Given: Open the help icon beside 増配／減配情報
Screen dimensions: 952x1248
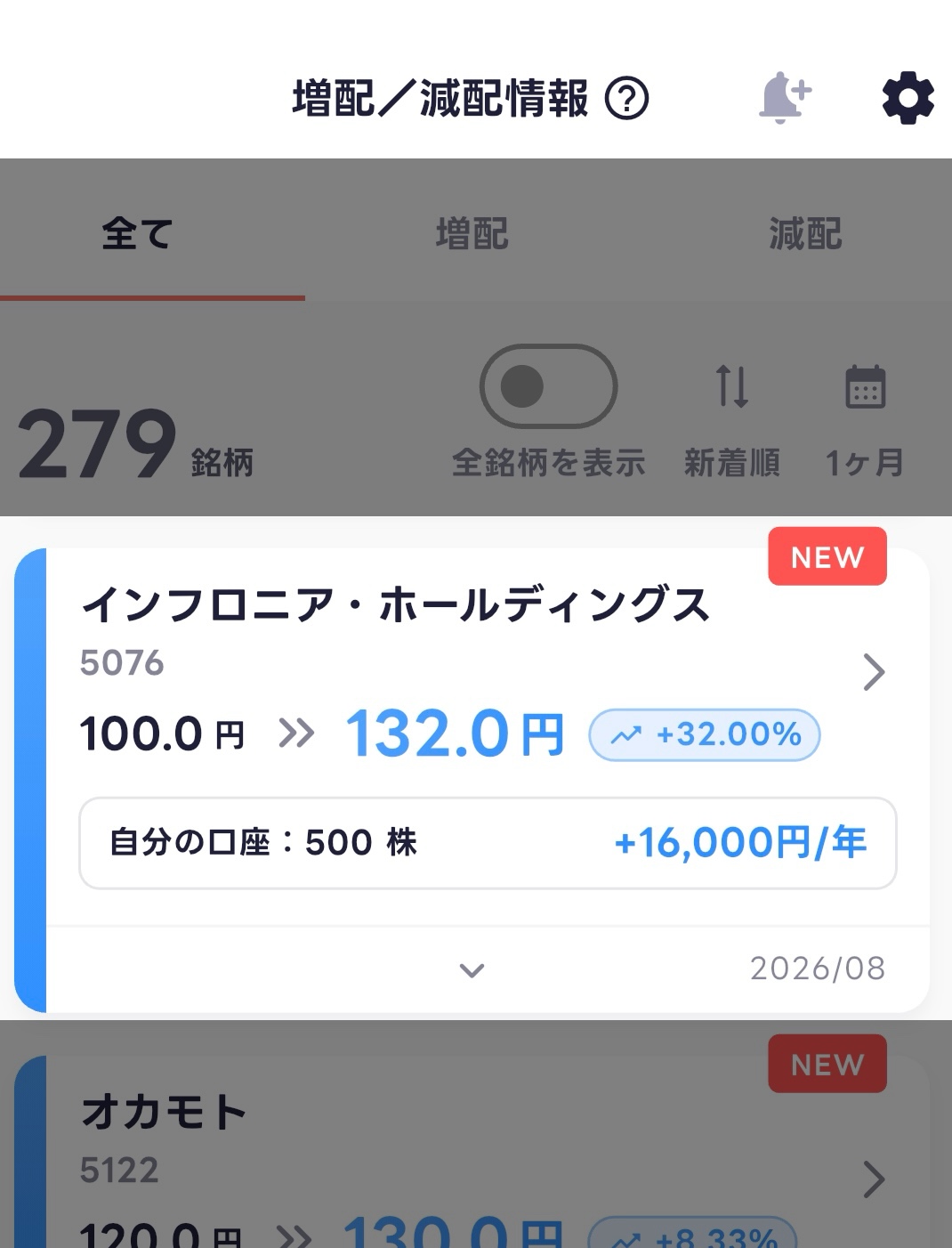Looking at the screenshot, I should coord(627,98).
